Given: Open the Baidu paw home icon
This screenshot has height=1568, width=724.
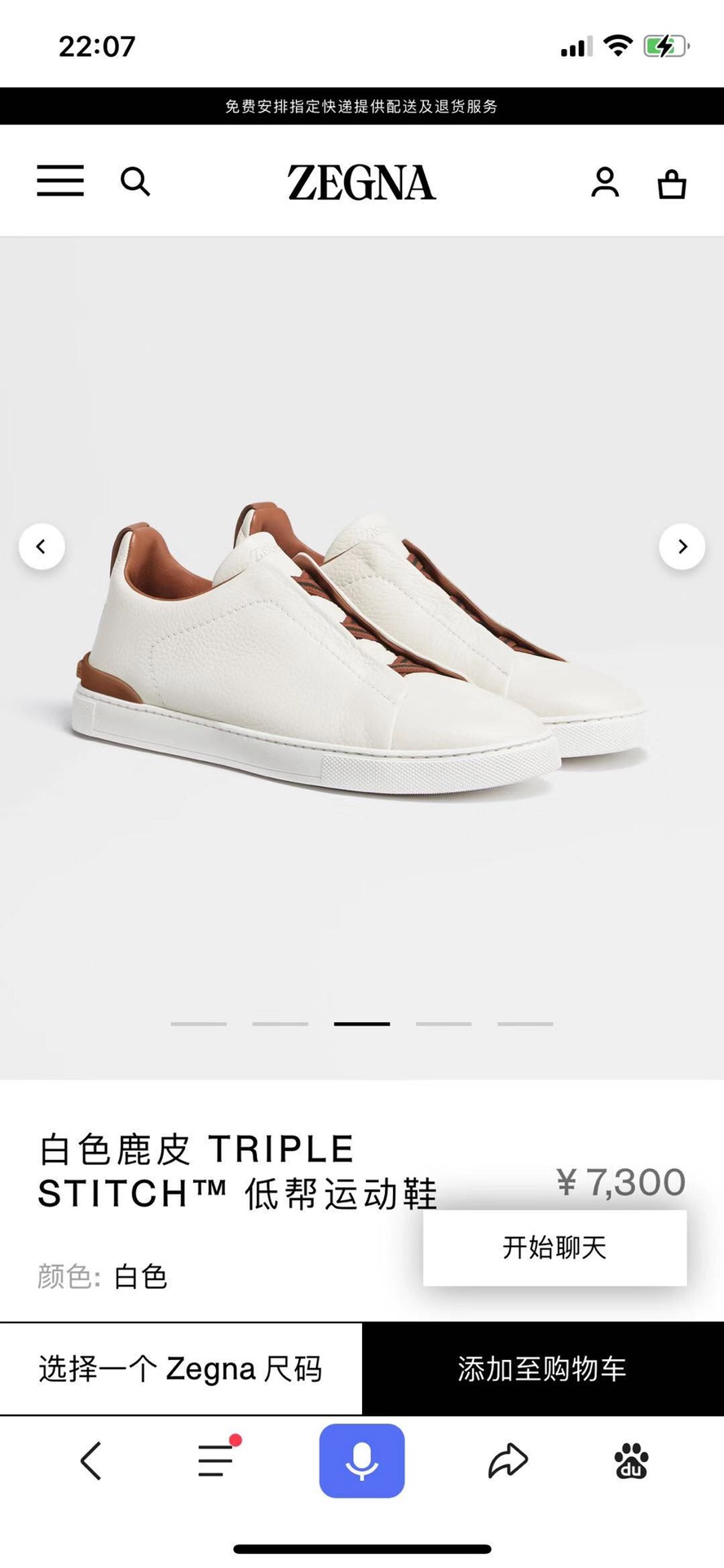Looking at the screenshot, I should click(x=631, y=1460).
